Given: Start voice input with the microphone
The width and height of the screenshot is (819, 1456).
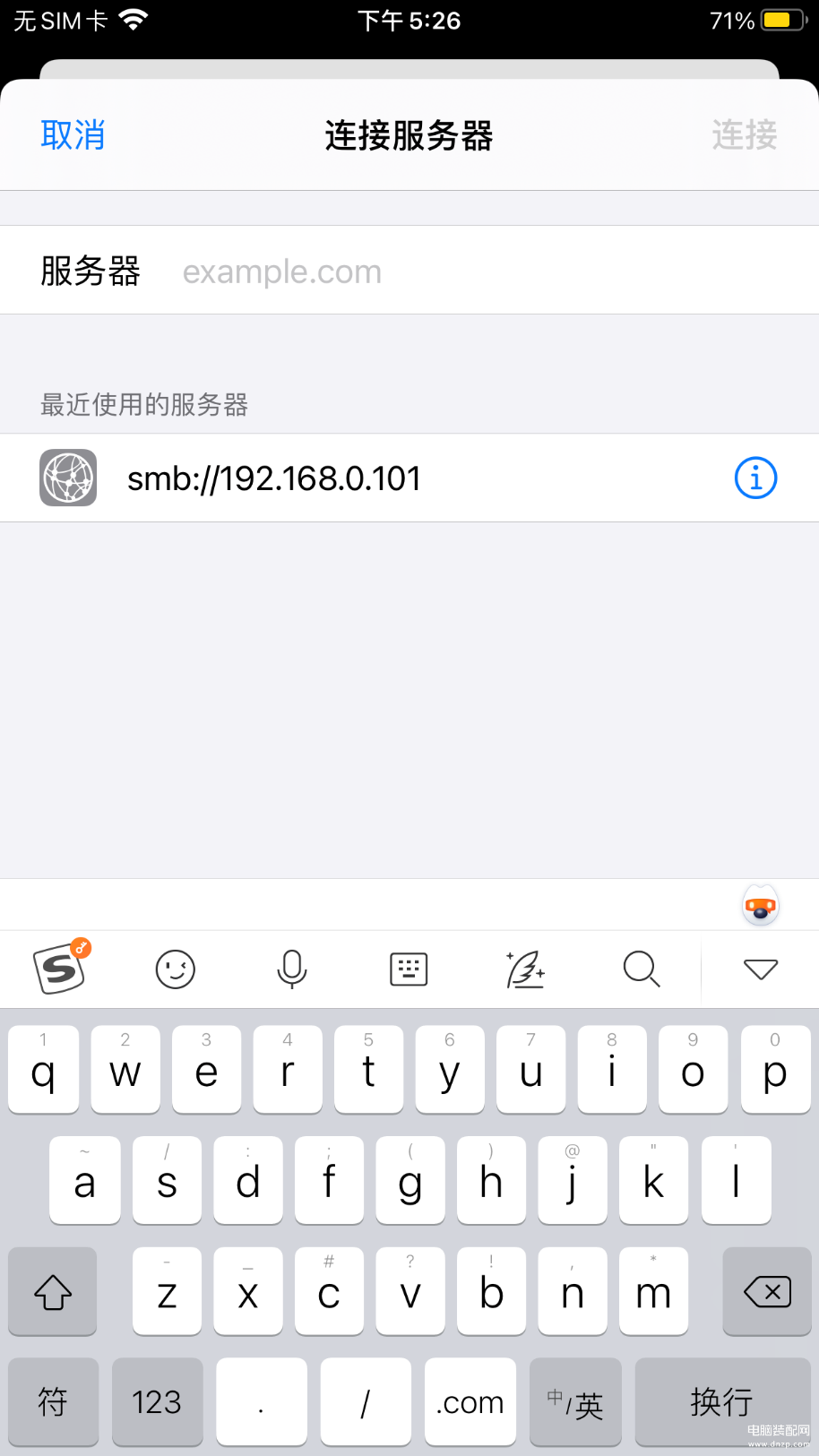Looking at the screenshot, I should 292,969.
